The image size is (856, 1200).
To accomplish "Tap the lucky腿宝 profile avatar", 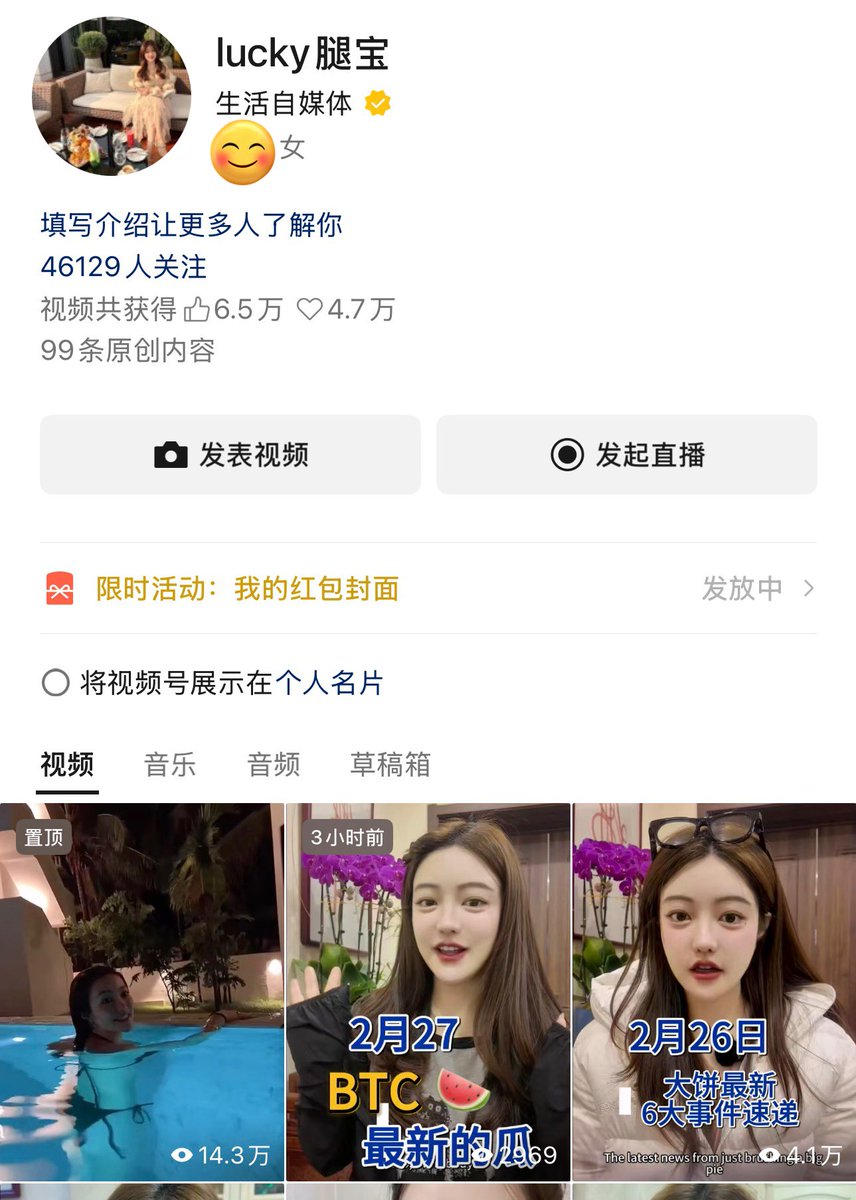I will 111,96.
